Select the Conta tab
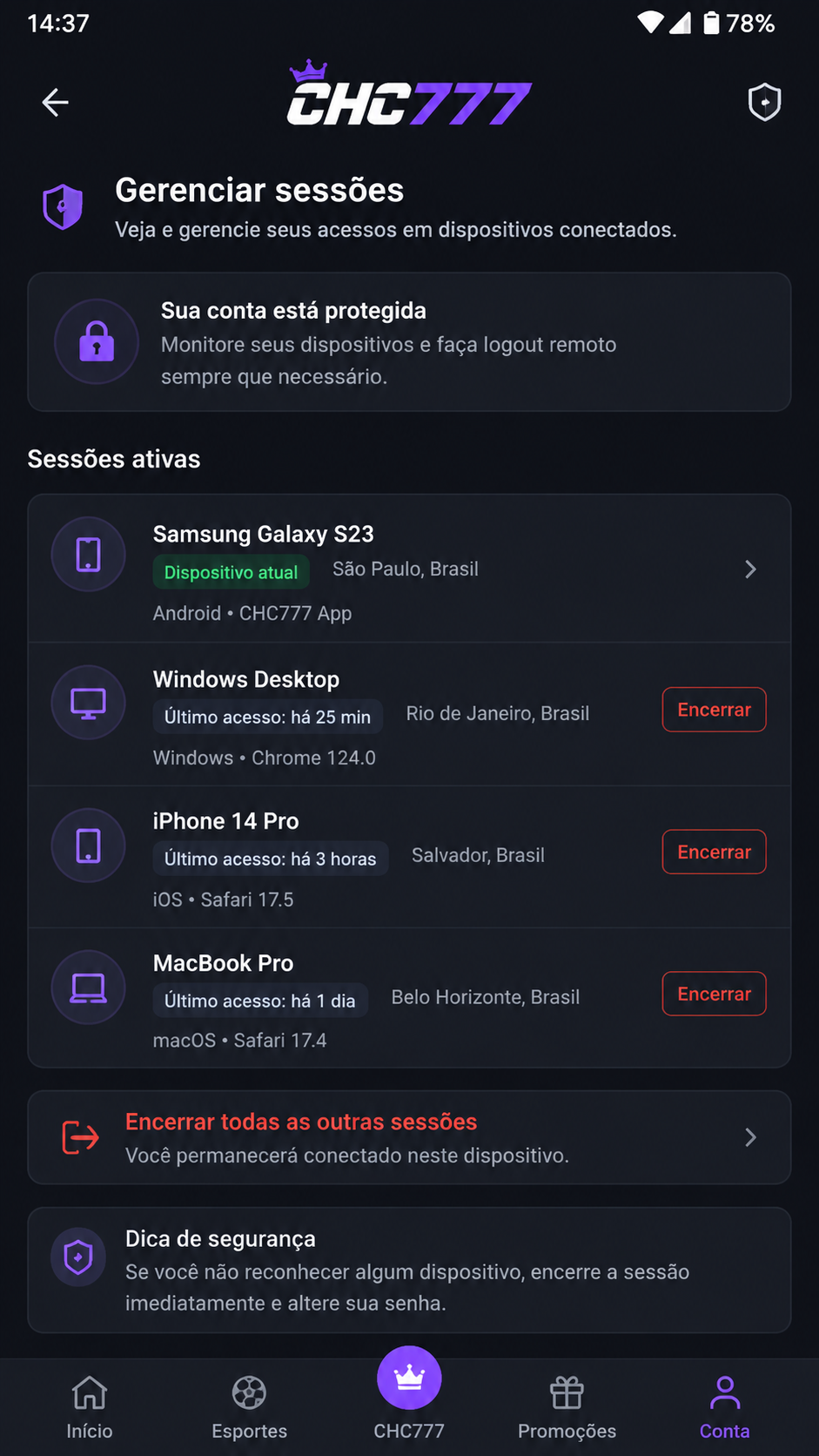This screenshot has height=1456, width=819. 725,1407
